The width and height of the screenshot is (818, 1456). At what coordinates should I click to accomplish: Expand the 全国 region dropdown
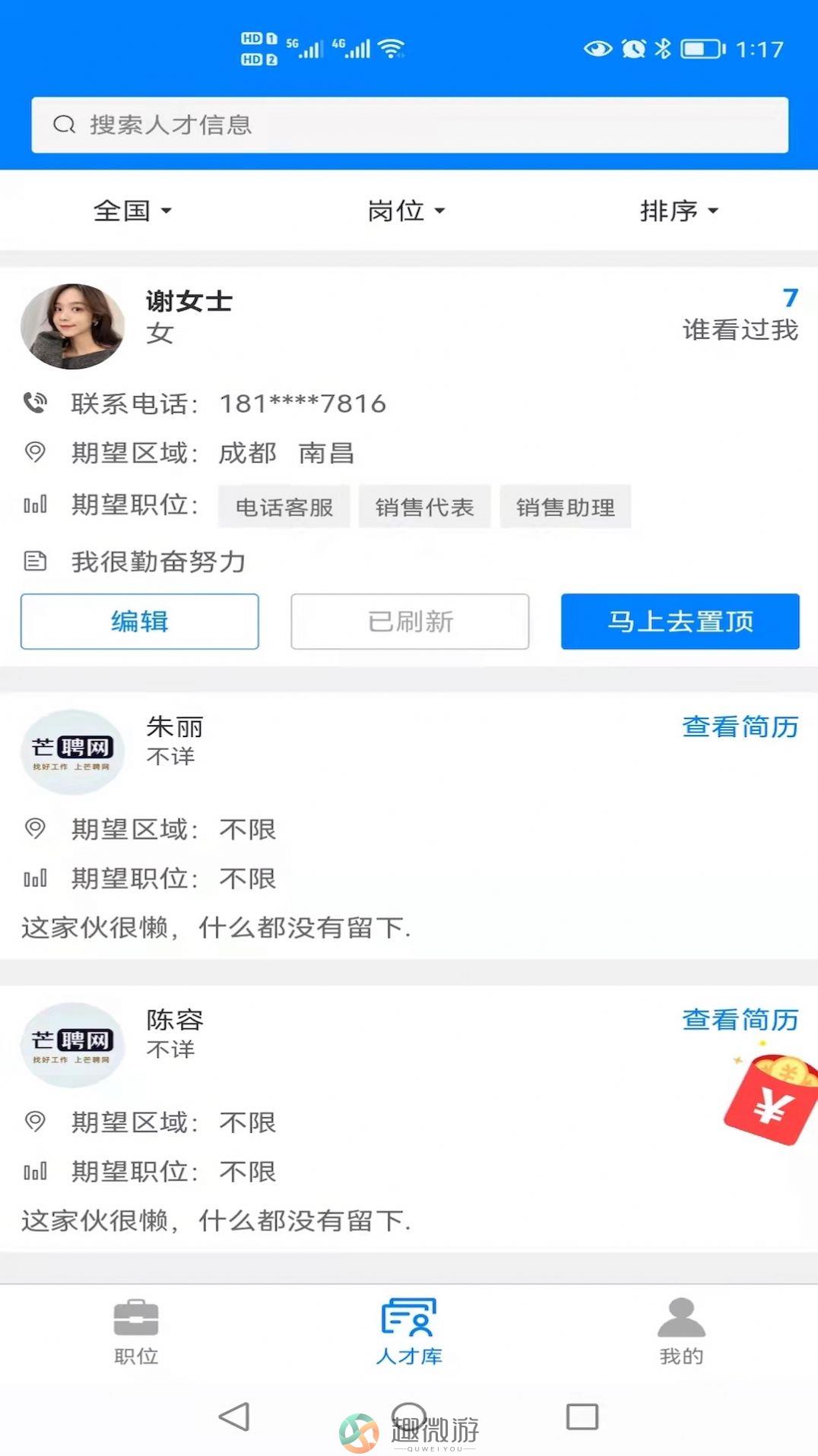coord(132,210)
